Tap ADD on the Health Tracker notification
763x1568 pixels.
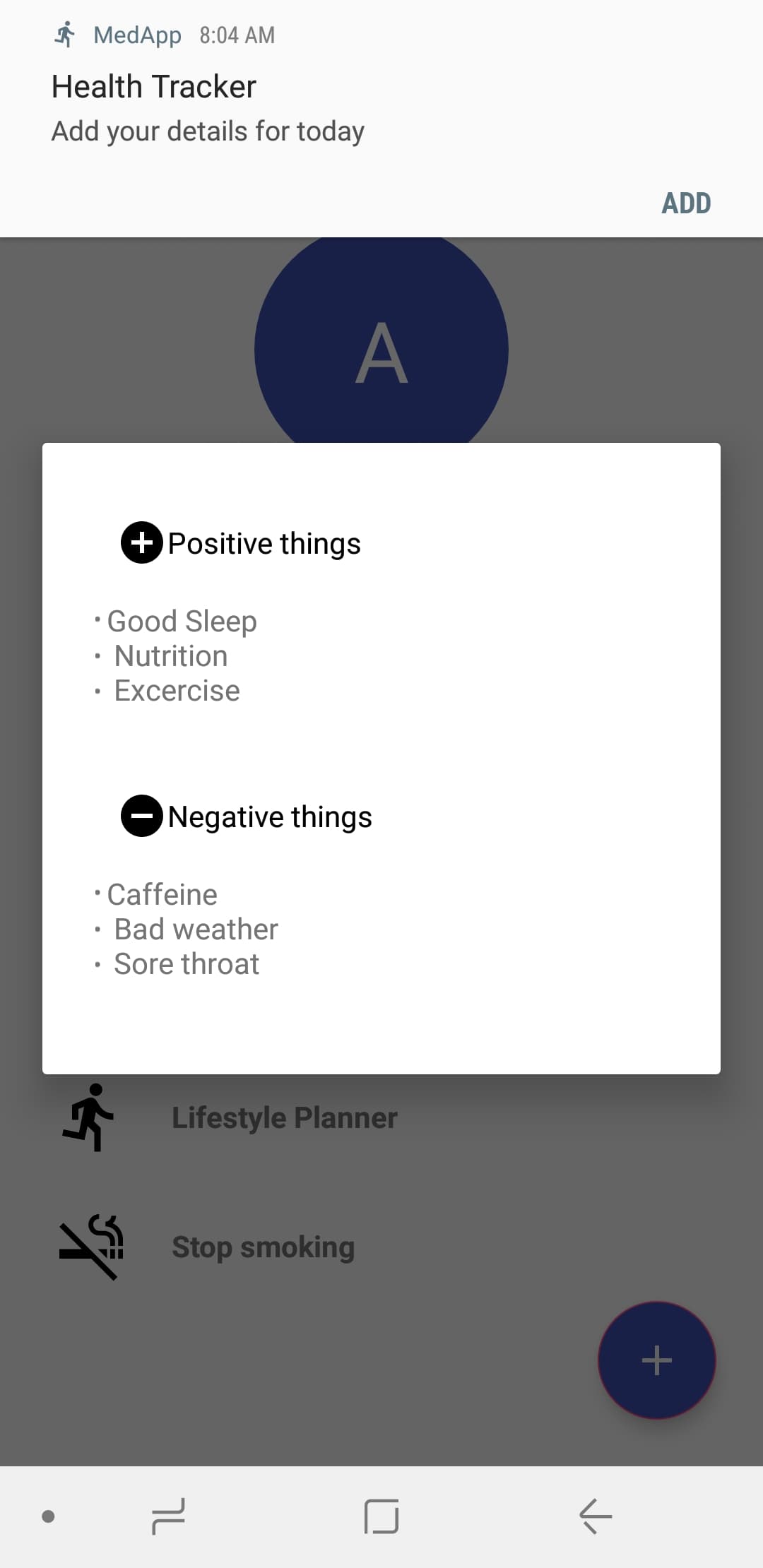pos(685,203)
